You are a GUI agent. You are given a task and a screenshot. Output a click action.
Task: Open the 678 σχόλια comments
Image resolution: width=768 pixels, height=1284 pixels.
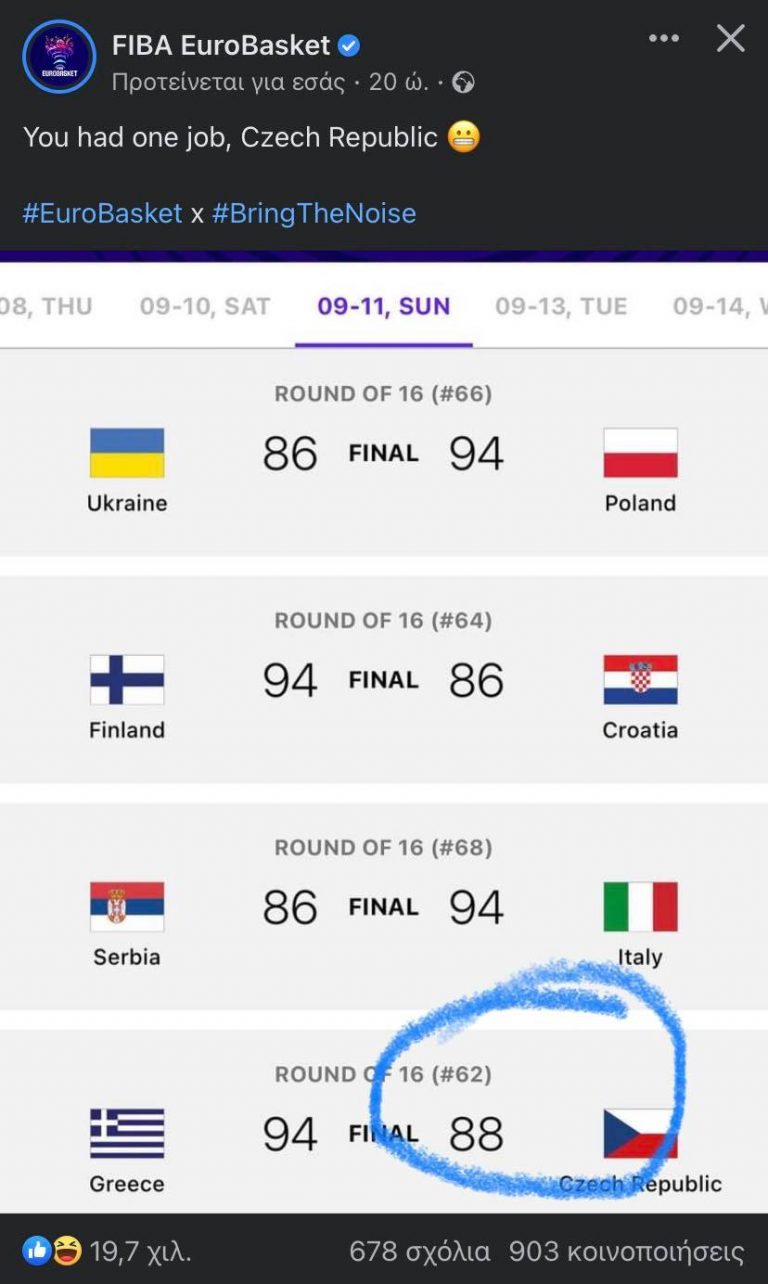coord(419,1251)
